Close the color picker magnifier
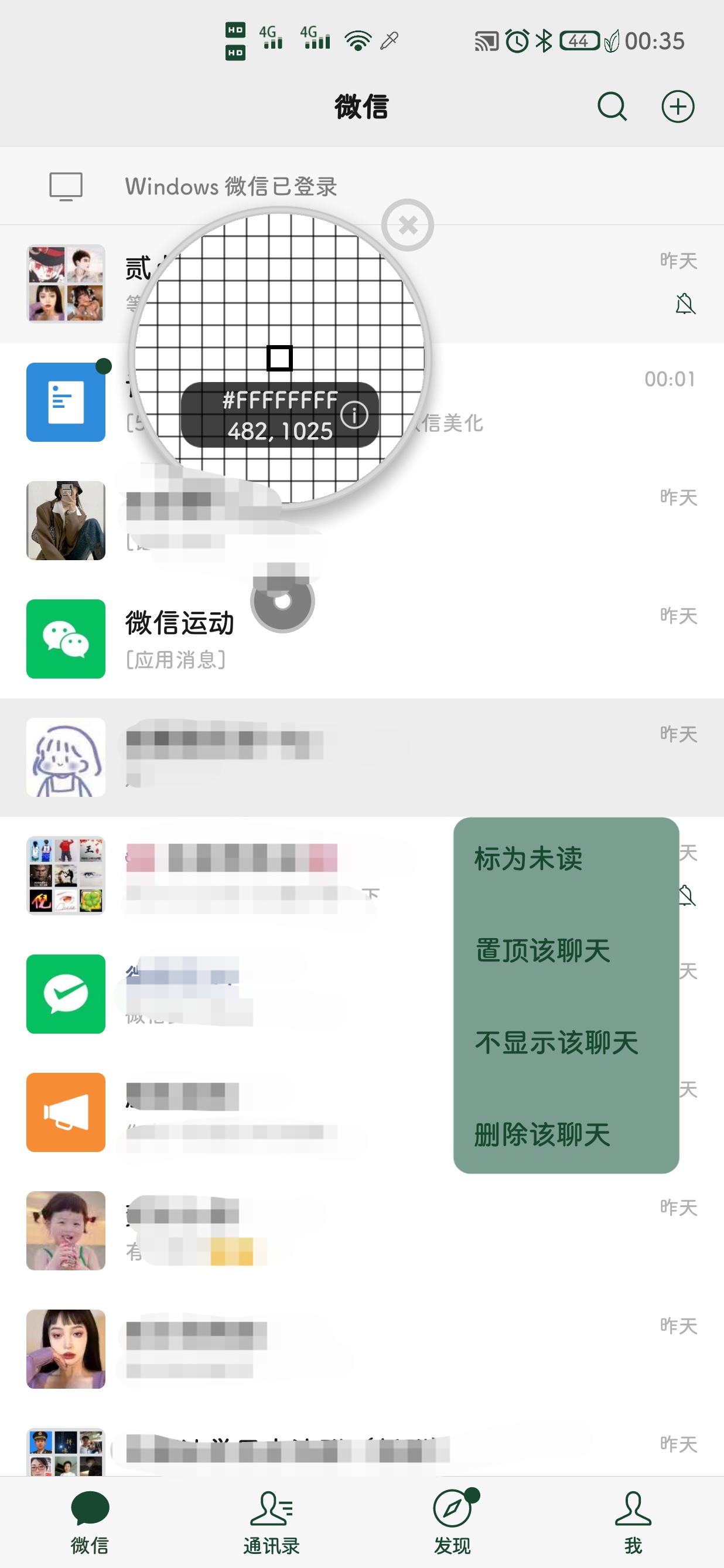Image resolution: width=724 pixels, height=1568 pixels. (x=408, y=225)
